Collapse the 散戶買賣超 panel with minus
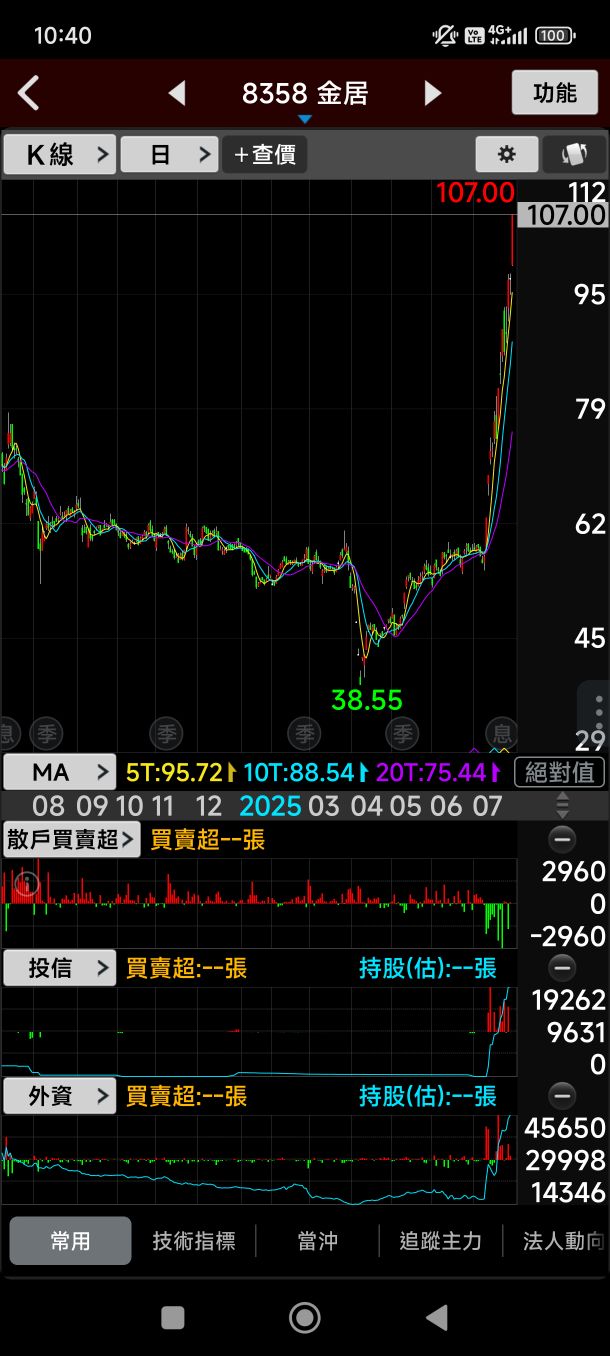Image resolution: width=610 pixels, height=1356 pixels. tap(563, 839)
